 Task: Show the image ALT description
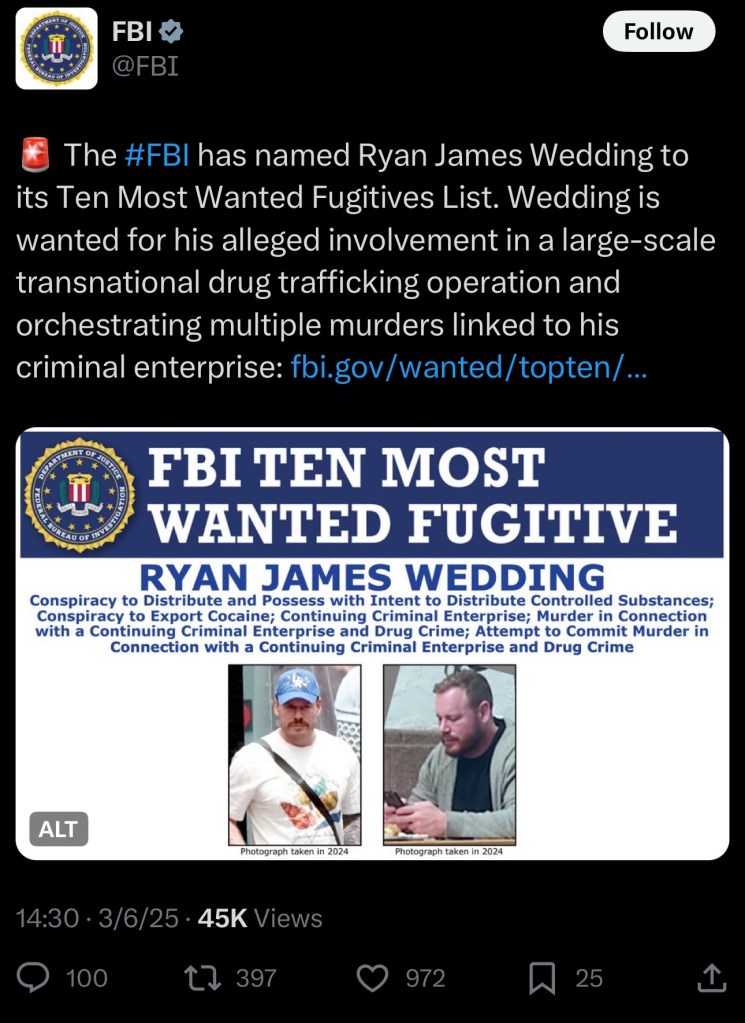[58, 829]
